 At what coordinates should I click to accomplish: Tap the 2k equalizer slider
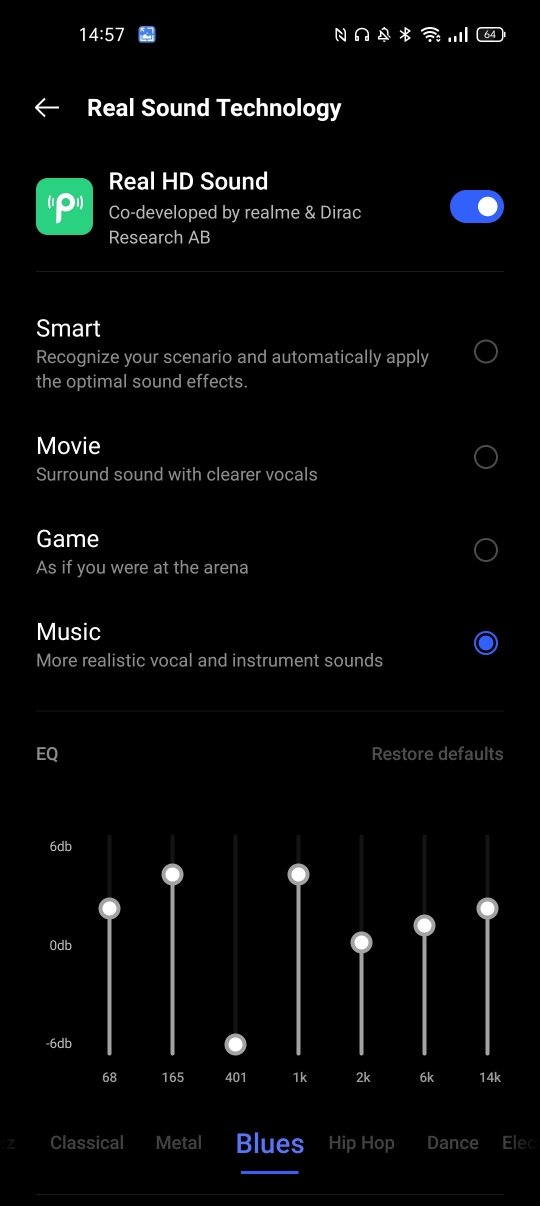pos(361,942)
